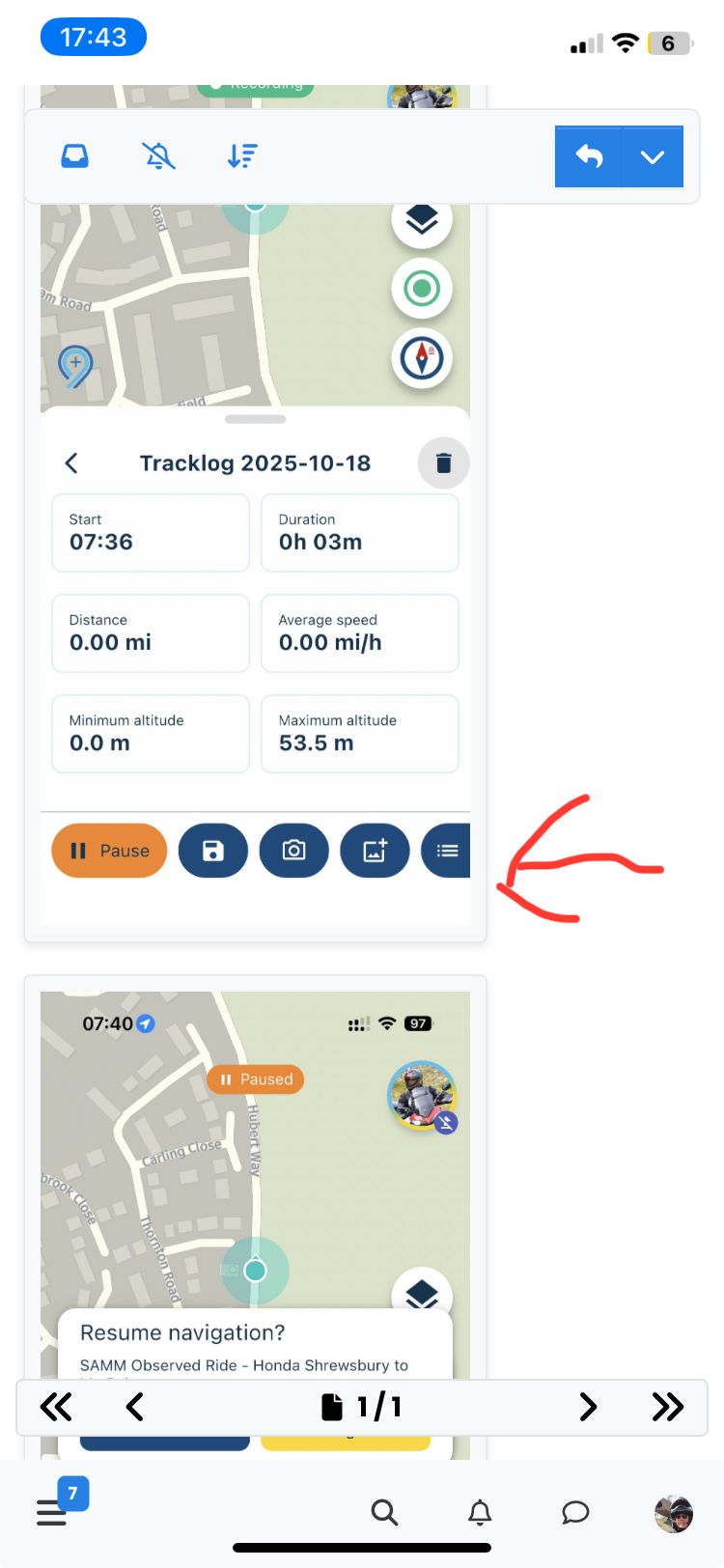This screenshot has height=1568, width=724.
Task: Toggle the muted bell for this thread
Action: (158, 155)
